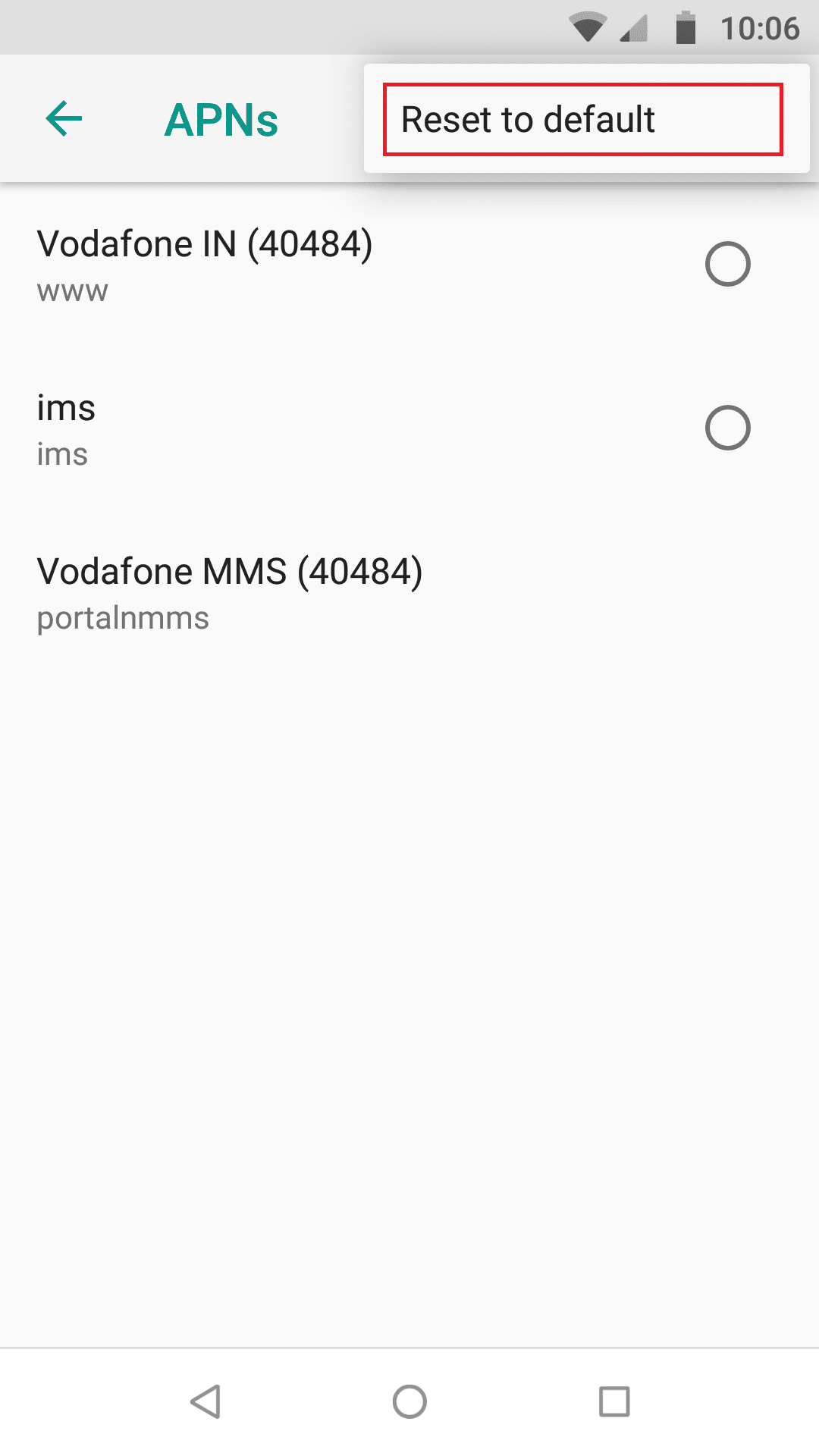Select the Vodafone IN (40484) radio button
The width and height of the screenshot is (819, 1456).
727,264
